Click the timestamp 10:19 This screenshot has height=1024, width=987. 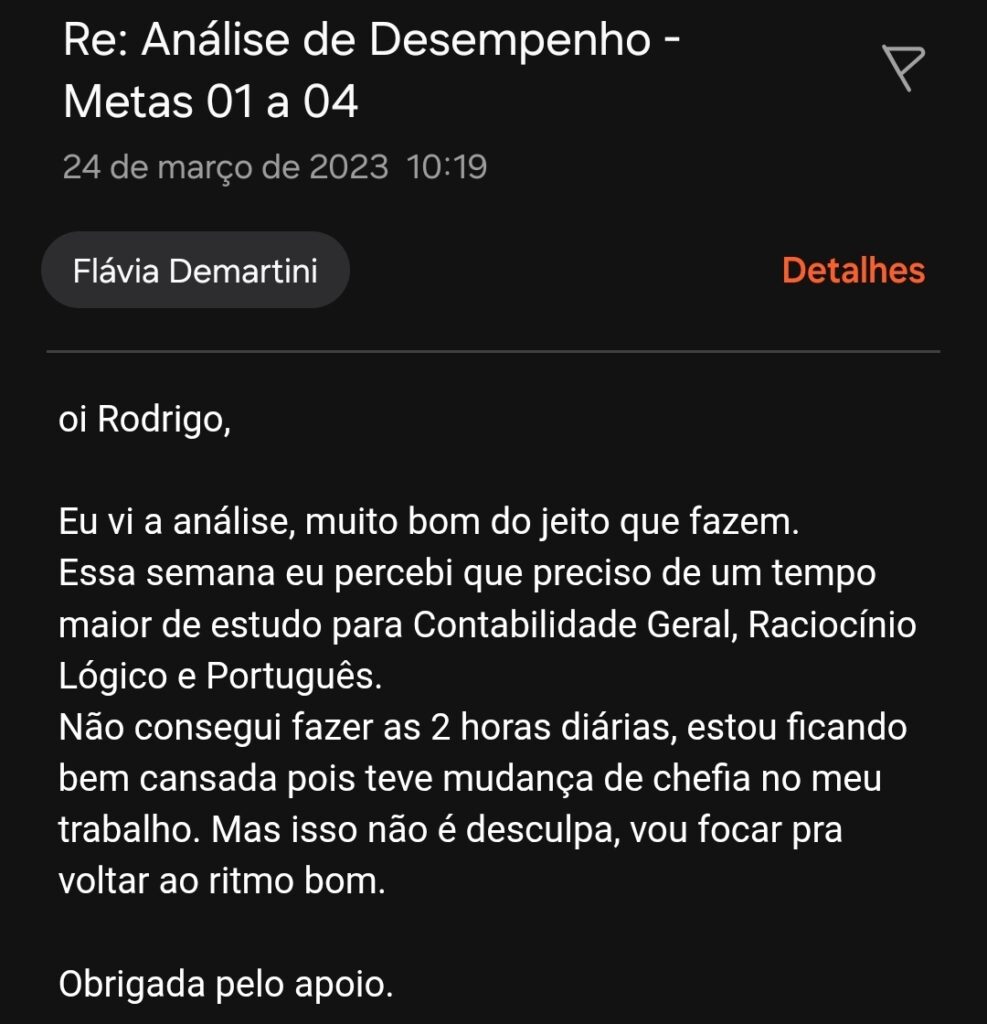coord(449,167)
